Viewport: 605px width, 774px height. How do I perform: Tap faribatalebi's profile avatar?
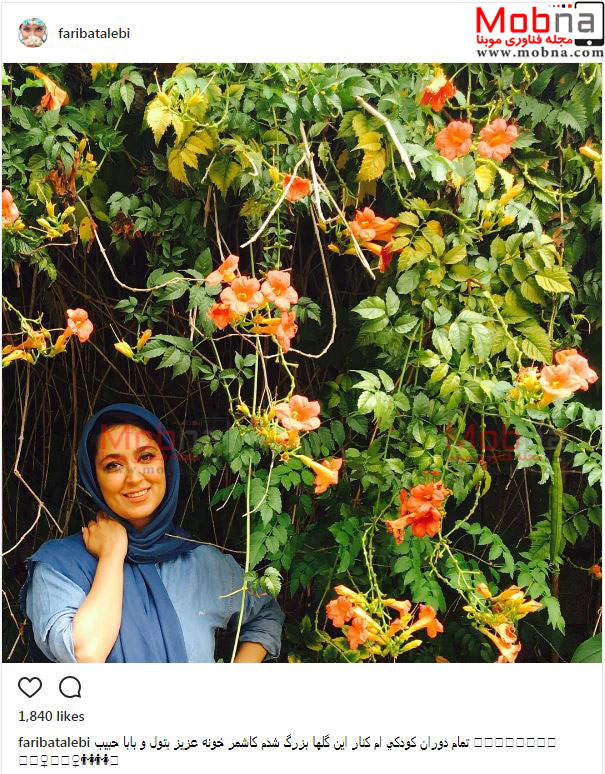[x=33, y=33]
